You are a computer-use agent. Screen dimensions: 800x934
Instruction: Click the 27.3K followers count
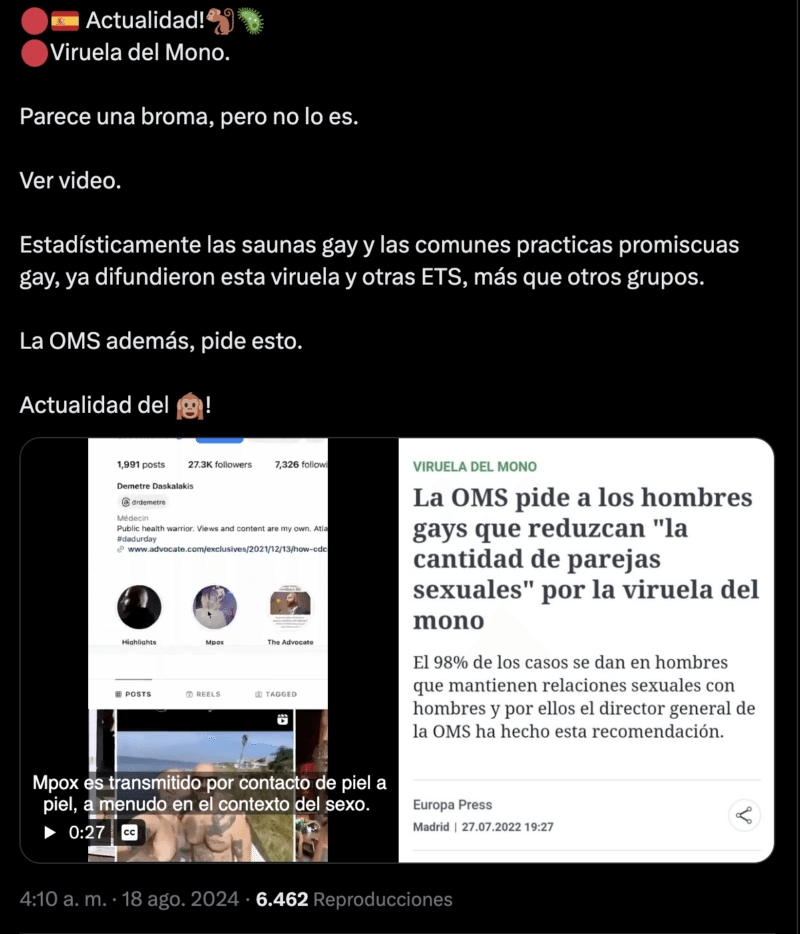pyautogui.click(x=220, y=465)
